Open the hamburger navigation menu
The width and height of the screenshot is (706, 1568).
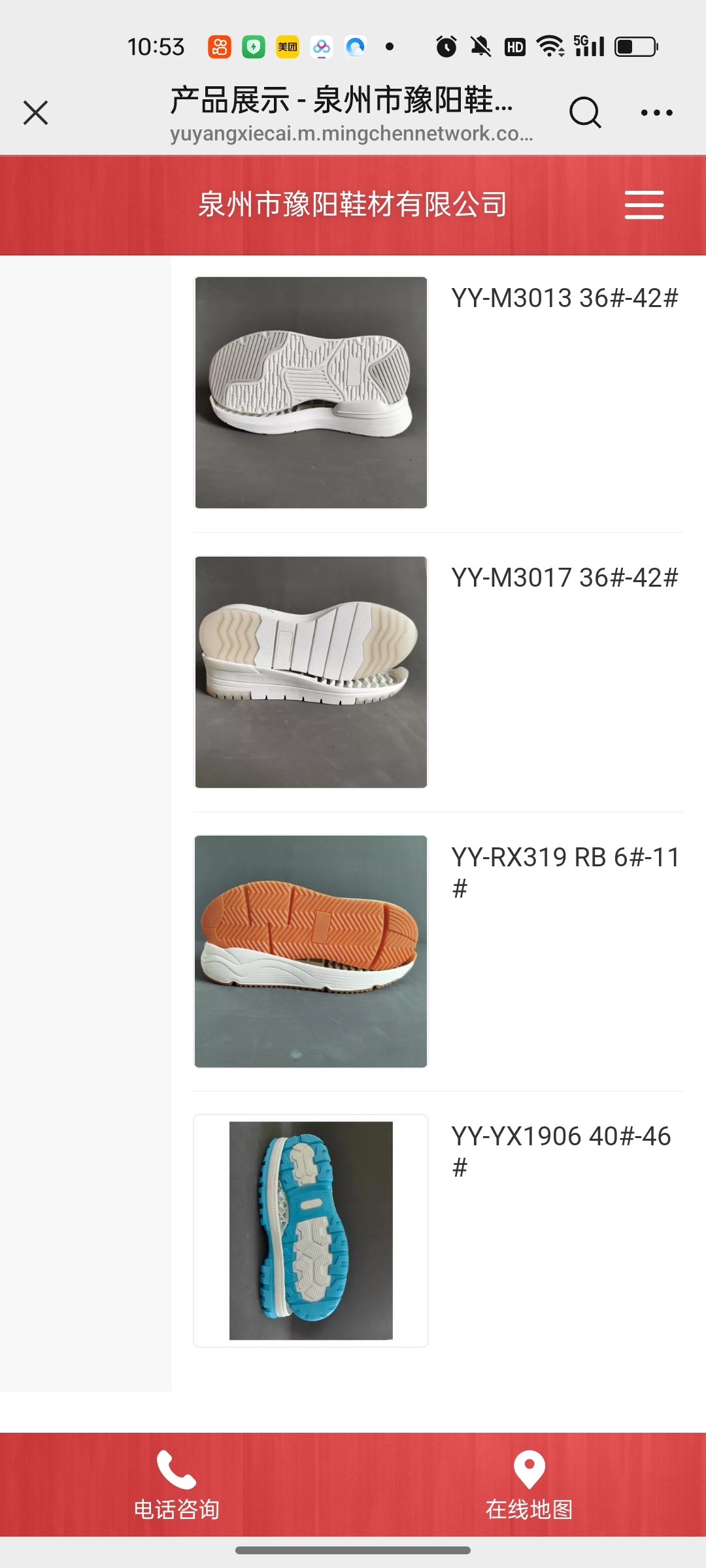[x=644, y=205]
